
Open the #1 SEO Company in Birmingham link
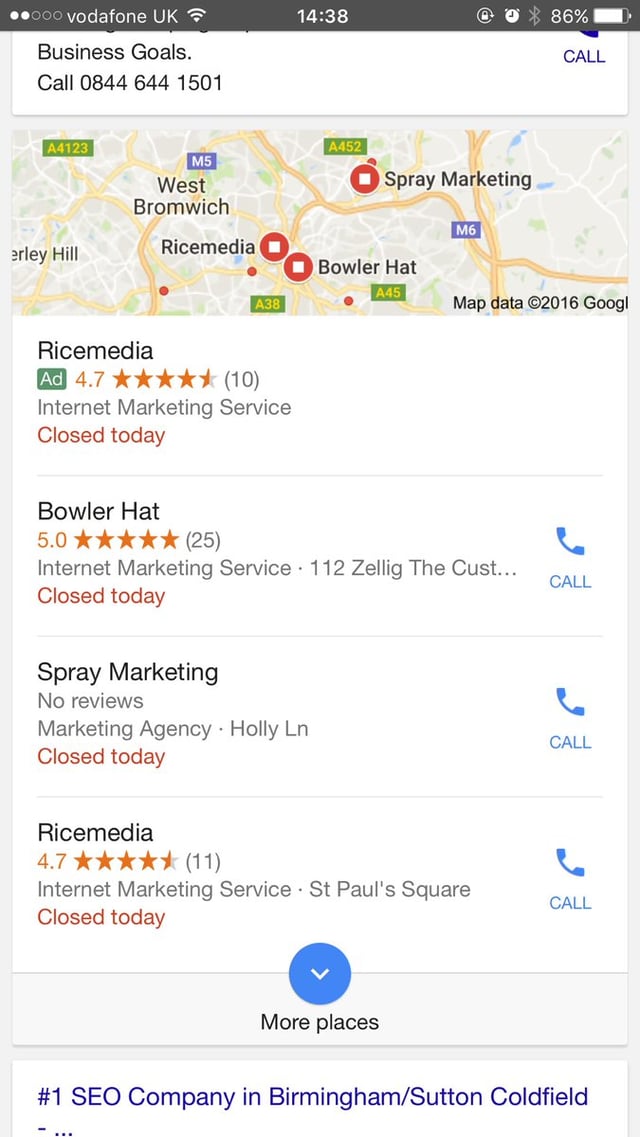tap(312, 1097)
